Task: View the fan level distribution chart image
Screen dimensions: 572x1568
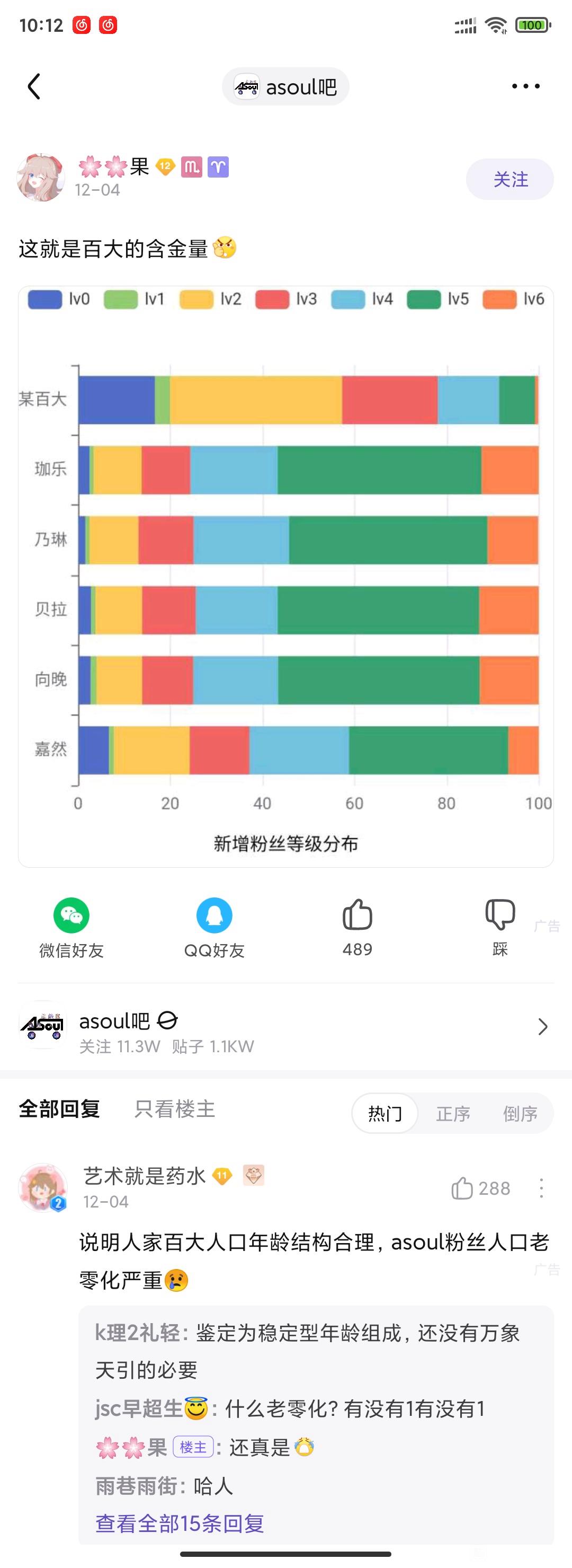Action: tap(285, 575)
